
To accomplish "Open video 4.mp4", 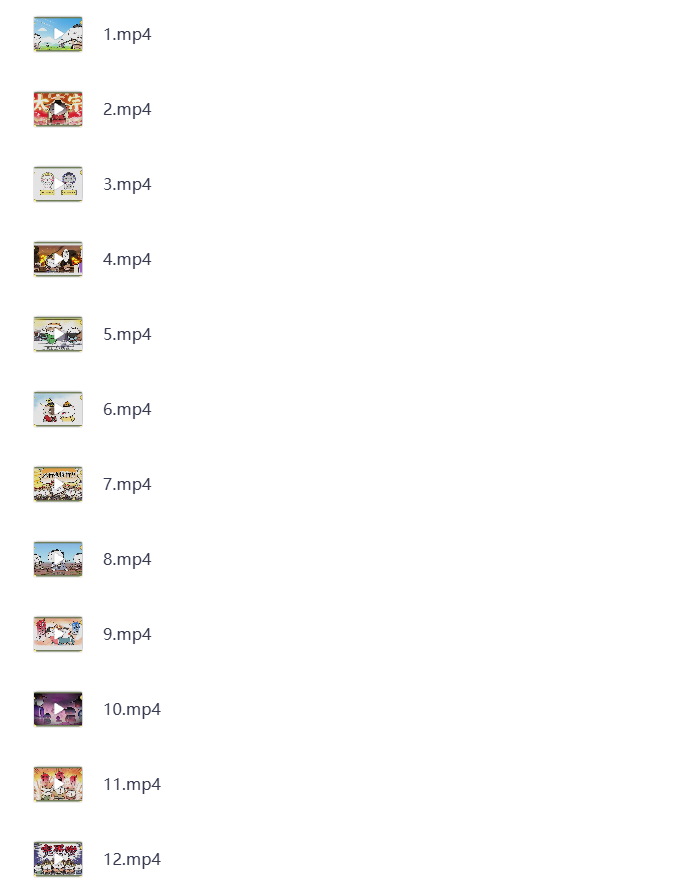I will [x=126, y=260].
